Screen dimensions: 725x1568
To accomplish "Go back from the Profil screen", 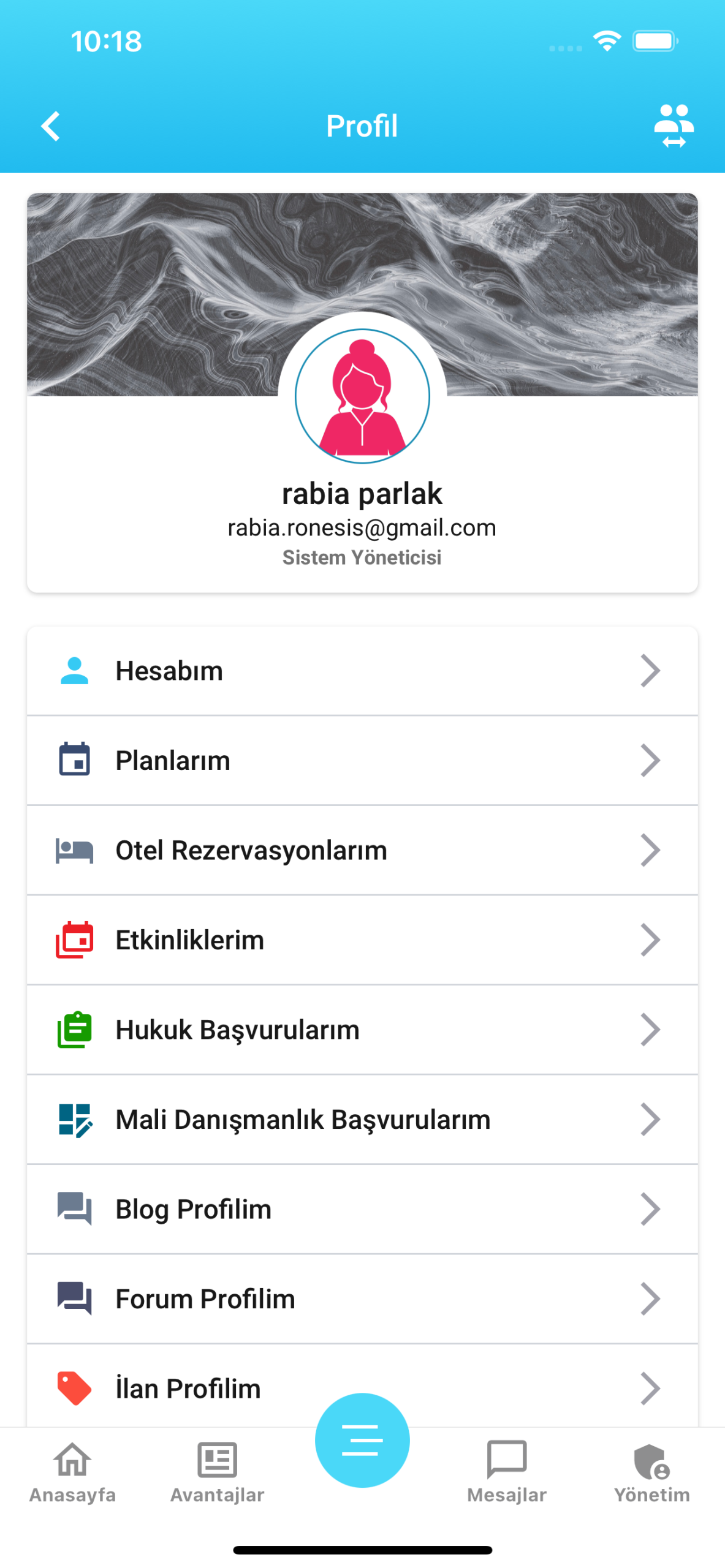I will click(51, 126).
